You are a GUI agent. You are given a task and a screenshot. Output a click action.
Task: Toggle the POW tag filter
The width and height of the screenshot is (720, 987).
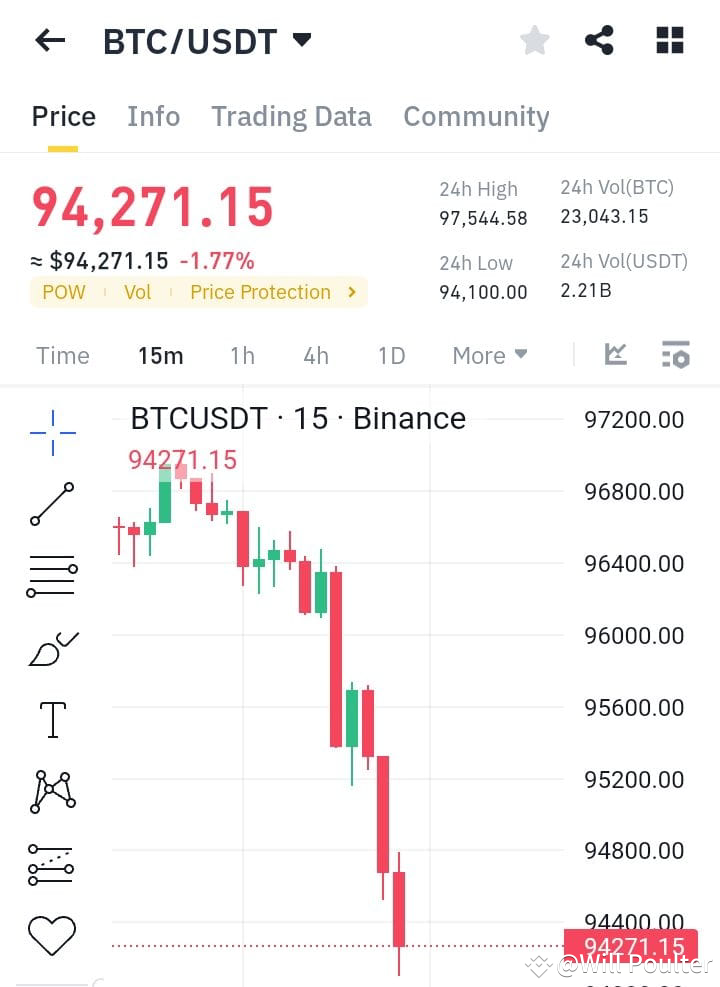pos(63,292)
